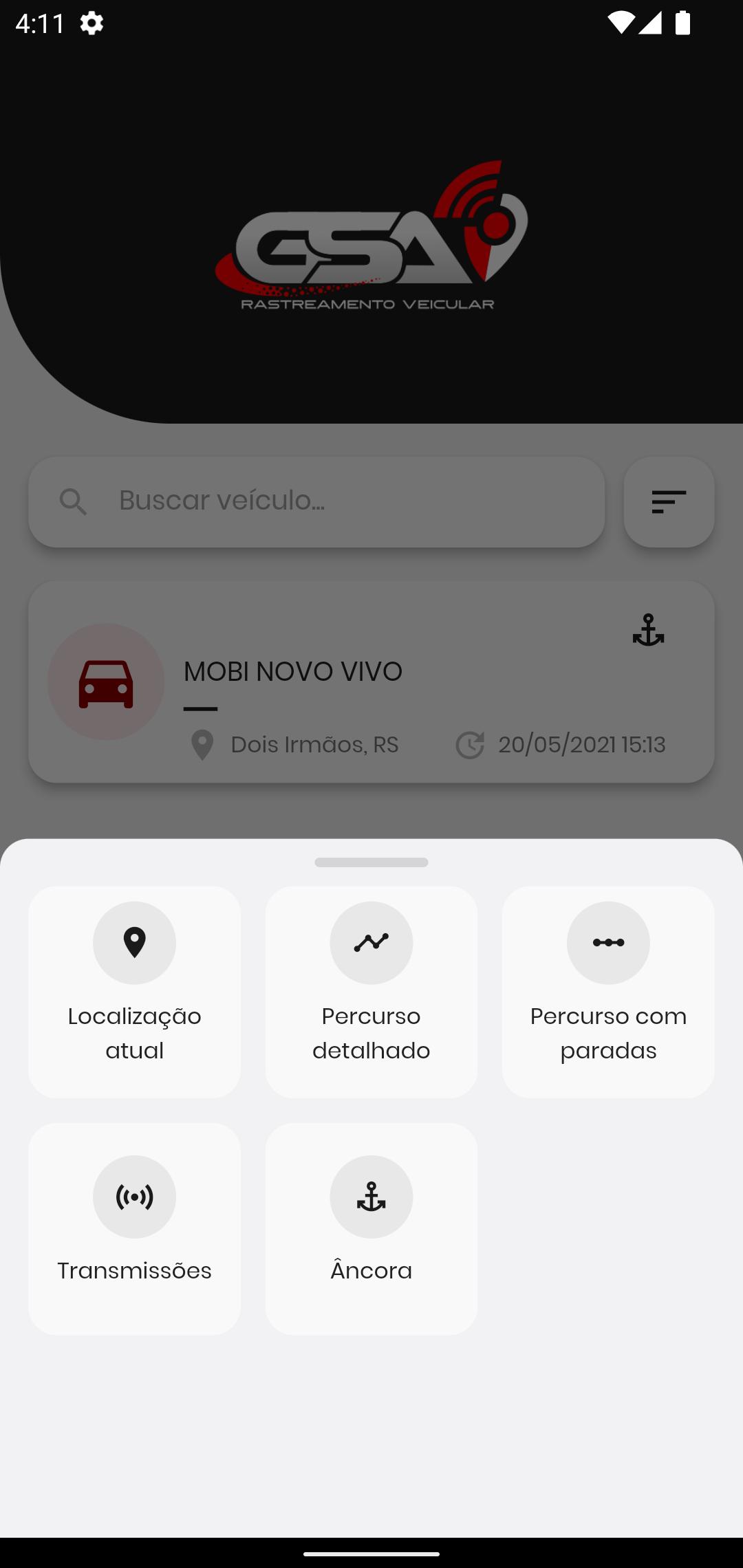Choose Percurso com paradas
Viewport: 743px width, 1568px height.
coord(608,992)
